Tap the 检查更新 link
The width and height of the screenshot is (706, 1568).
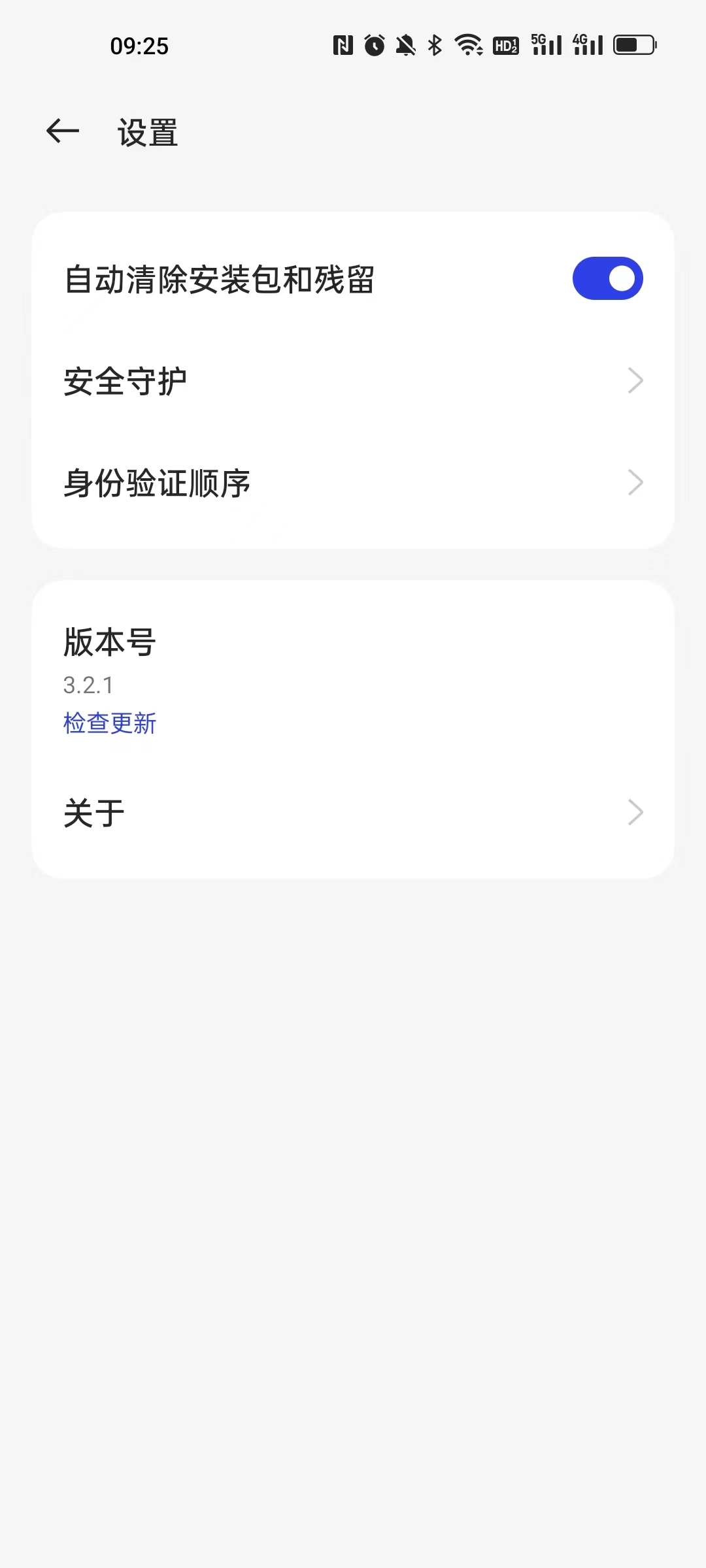(110, 723)
